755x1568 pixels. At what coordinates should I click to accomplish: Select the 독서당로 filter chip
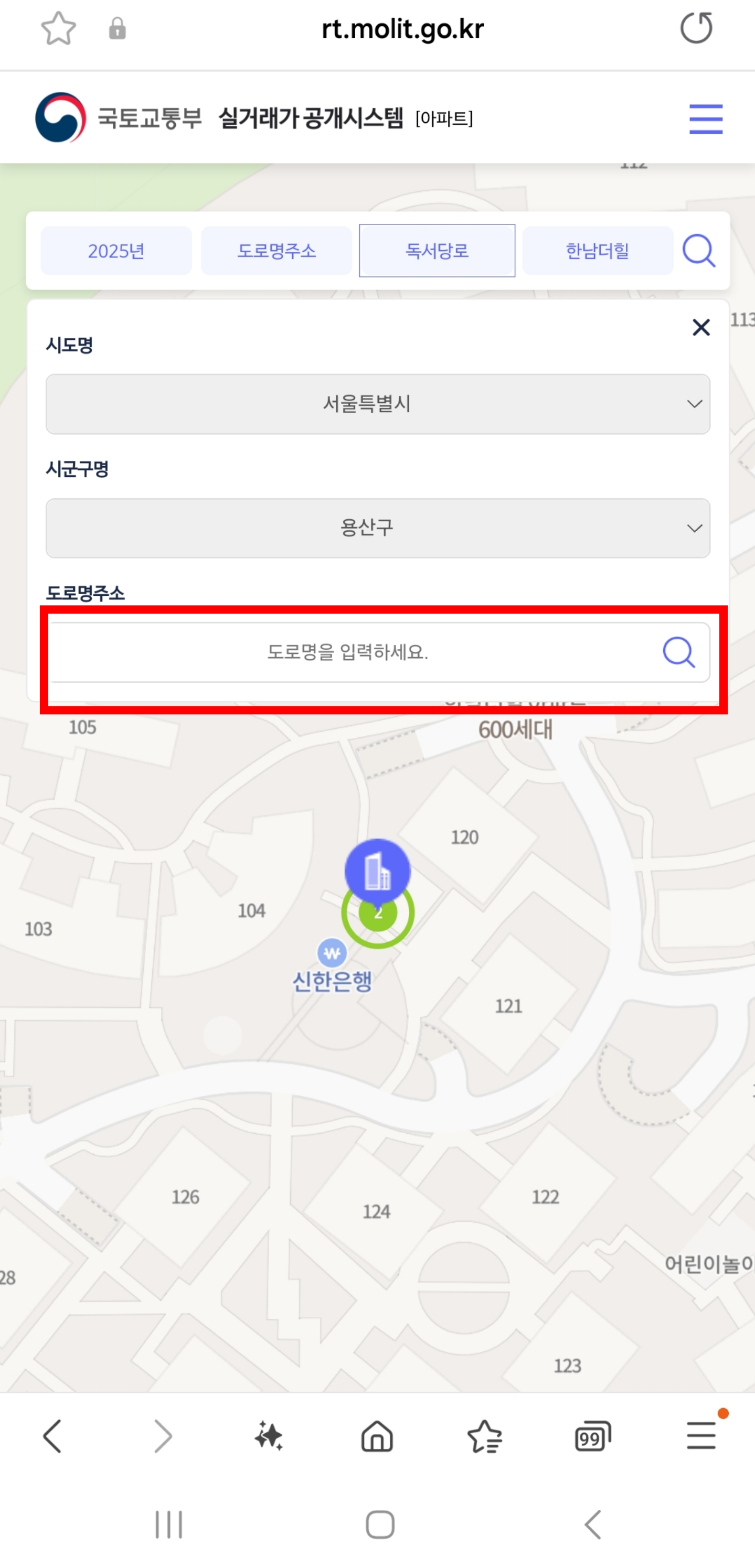click(x=437, y=251)
